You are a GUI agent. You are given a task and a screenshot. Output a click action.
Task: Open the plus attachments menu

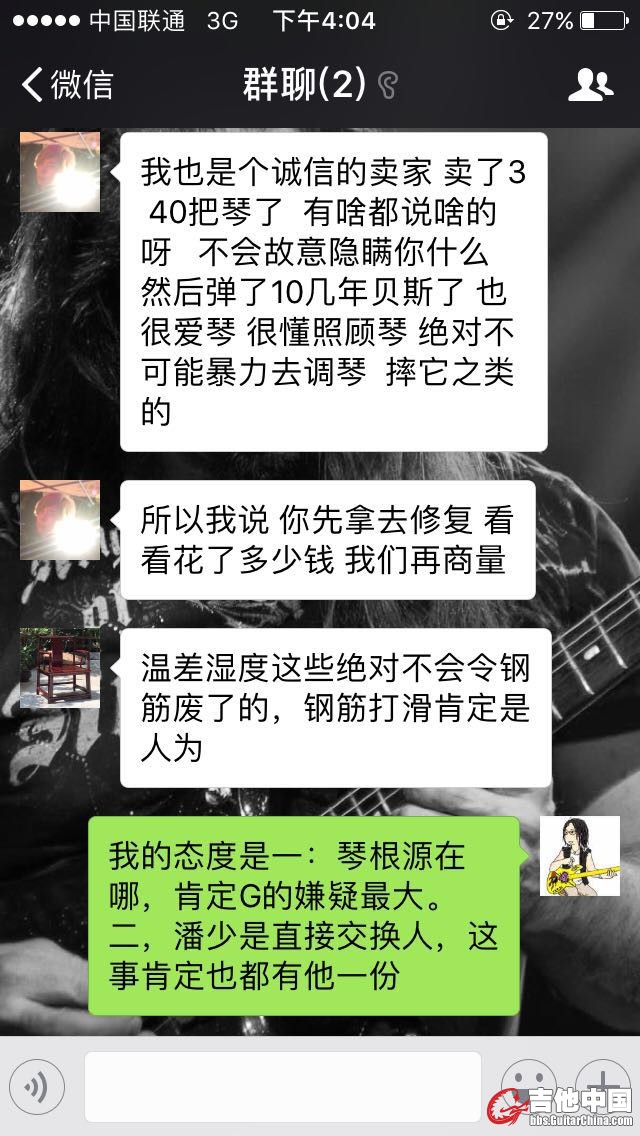[x=602, y=1085]
